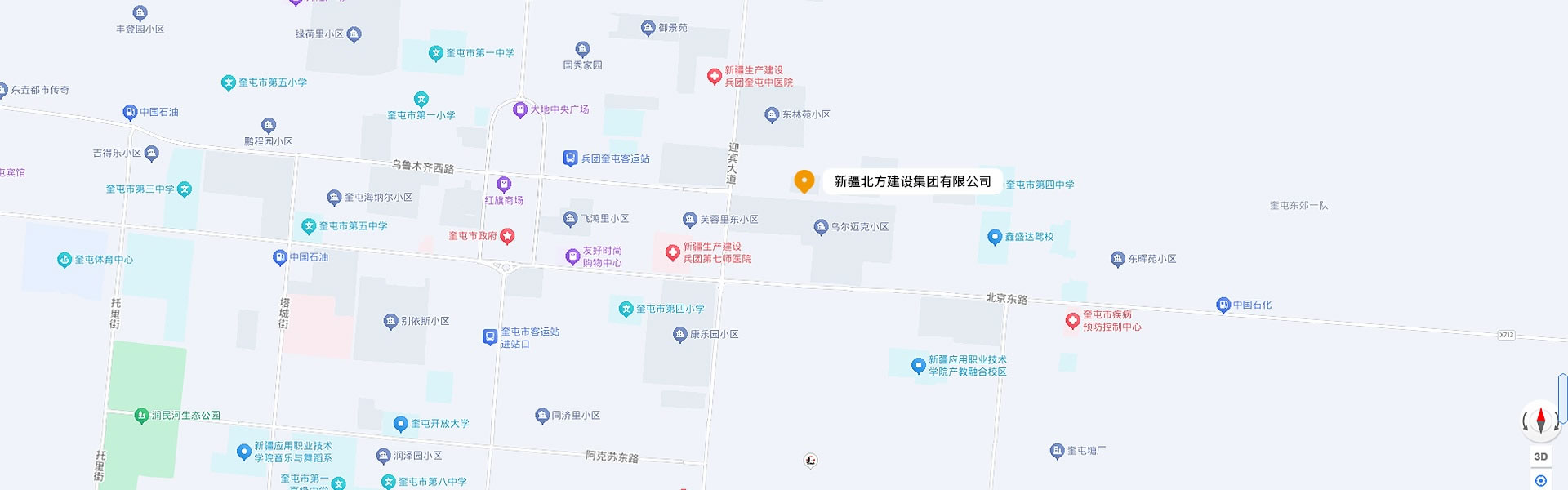Open the 新疆北方建设集团有限公司 label bubble
The height and width of the screenshot is (490, 1568).
pyautogui.click(x=912, y=181)
